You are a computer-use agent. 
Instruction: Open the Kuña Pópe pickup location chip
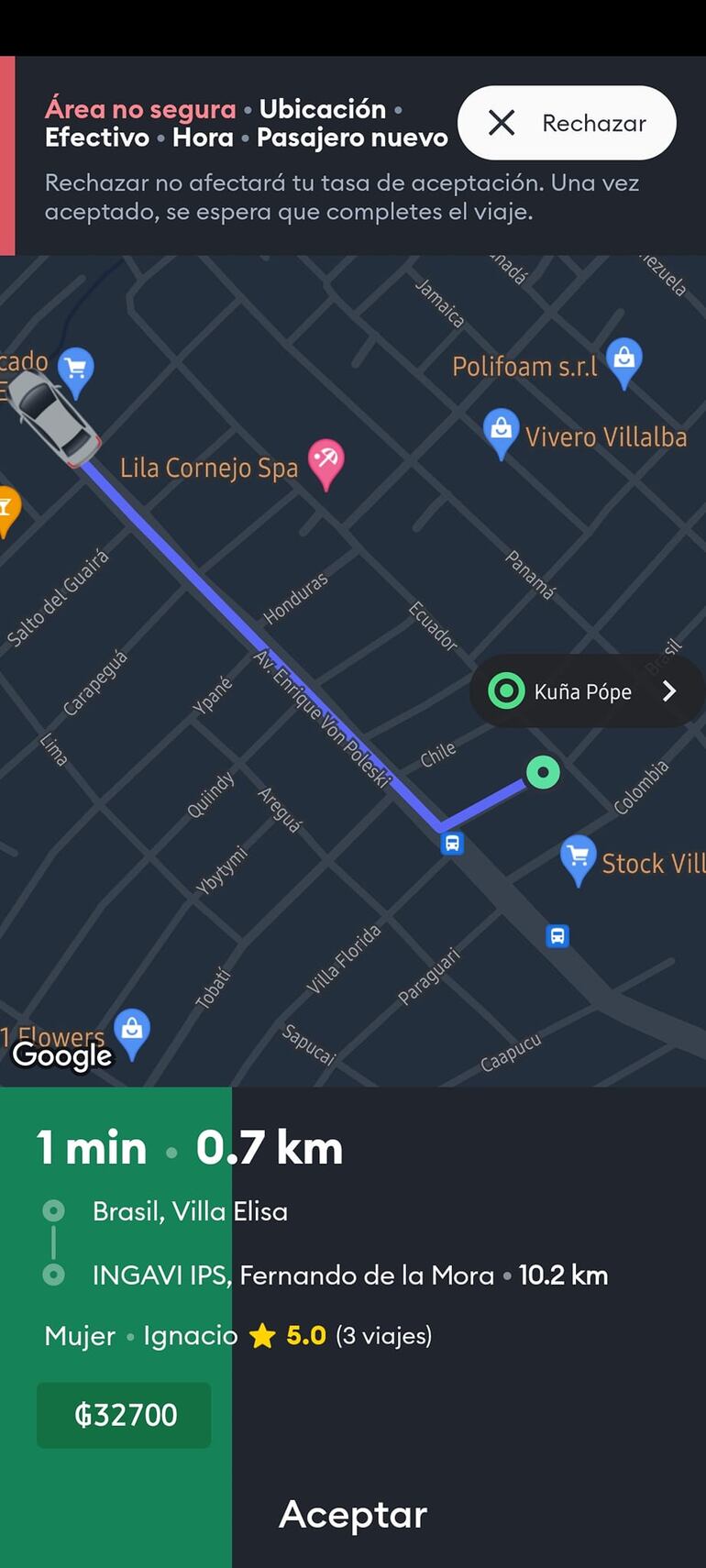tap(587, 691)
